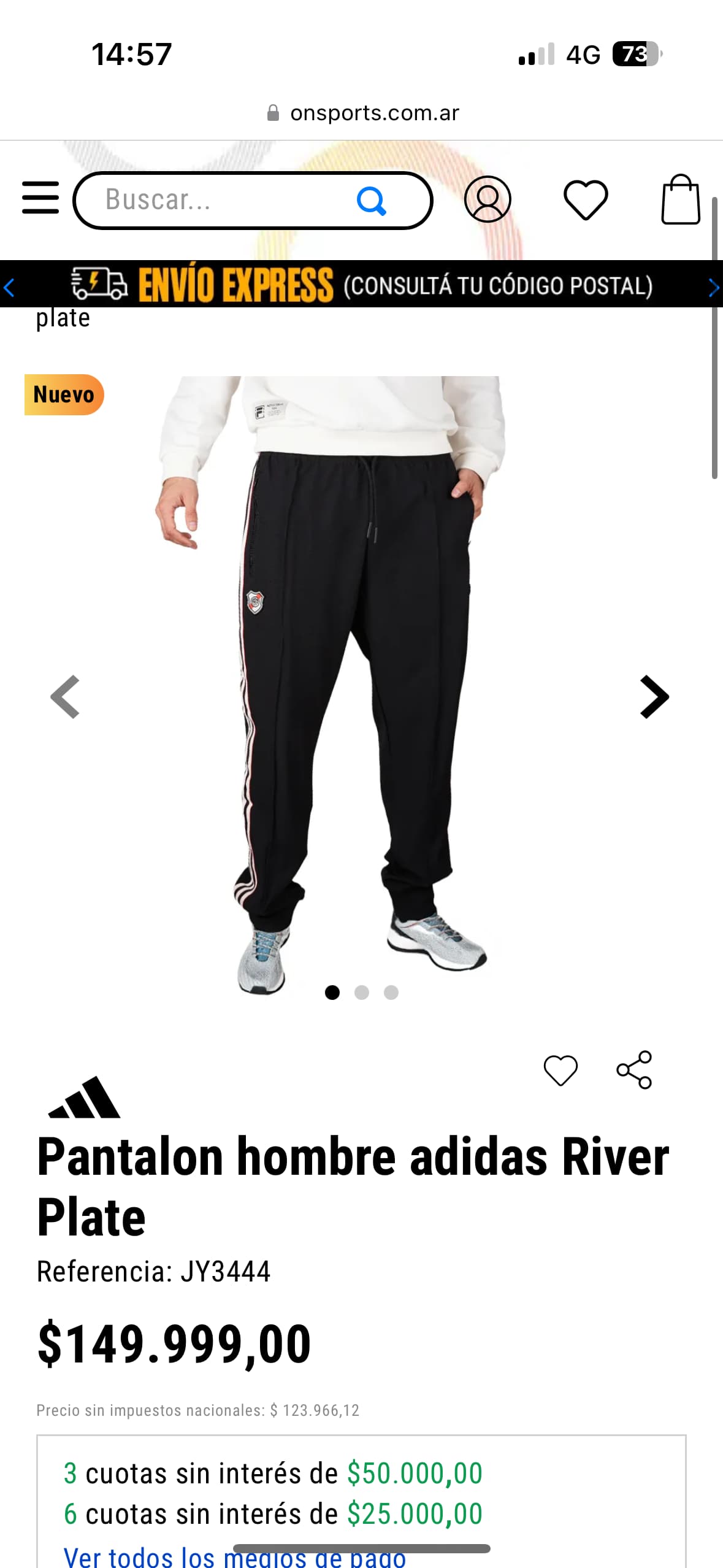
Task: Tap the blue search magnifier icon
Action: (371, 201)
